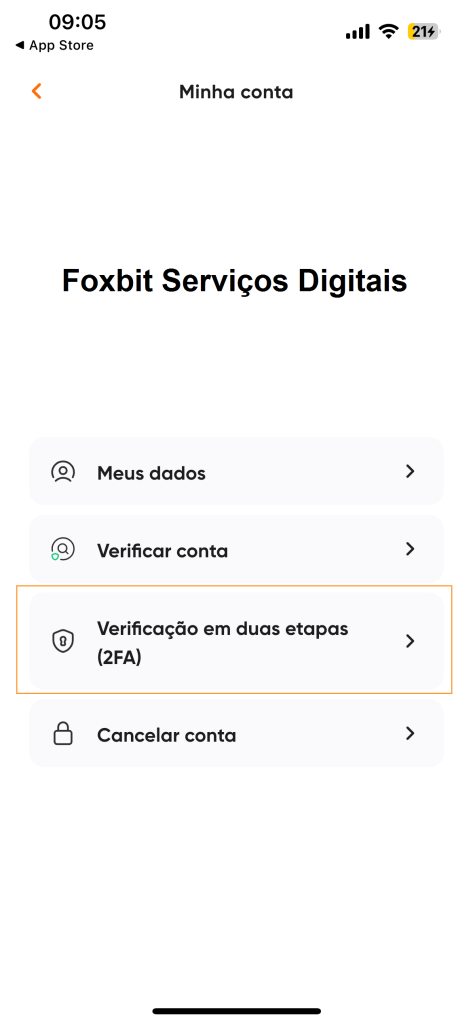Return to App Store via status bar

point(54,46)
